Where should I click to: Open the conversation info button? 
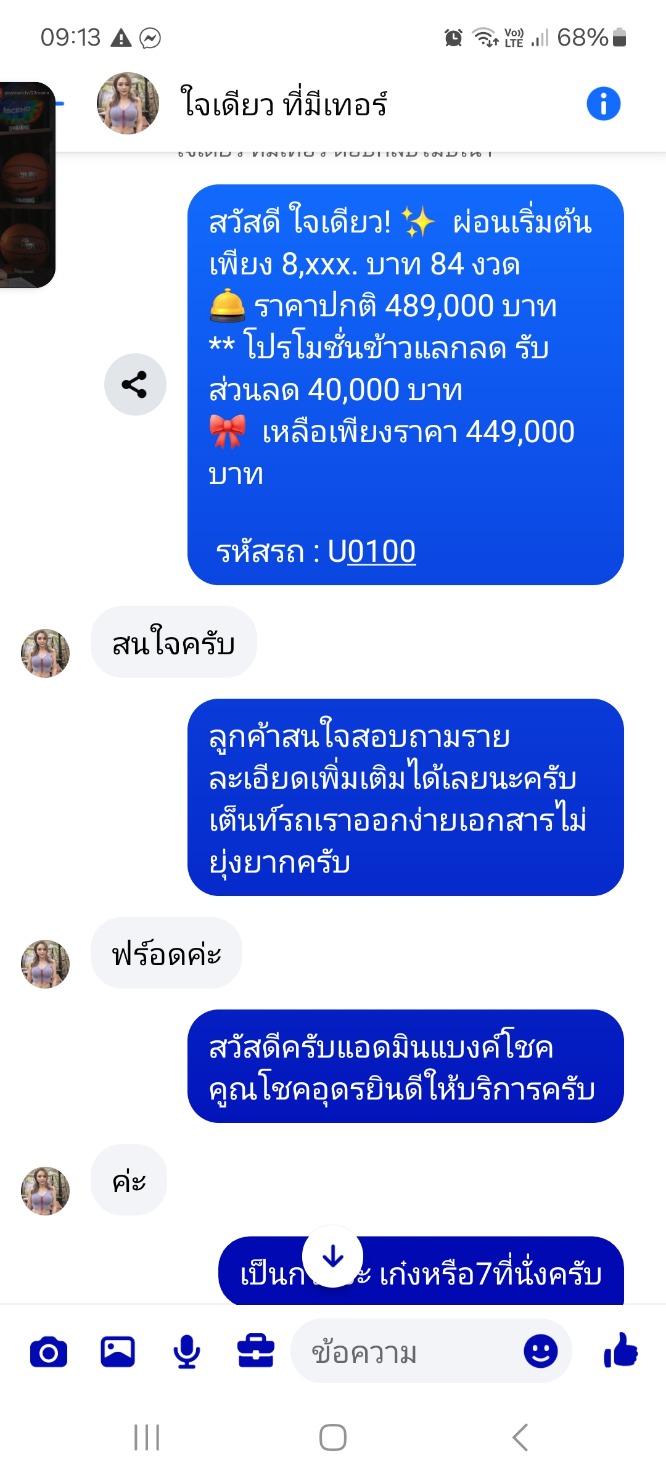[x=603, y=104]
